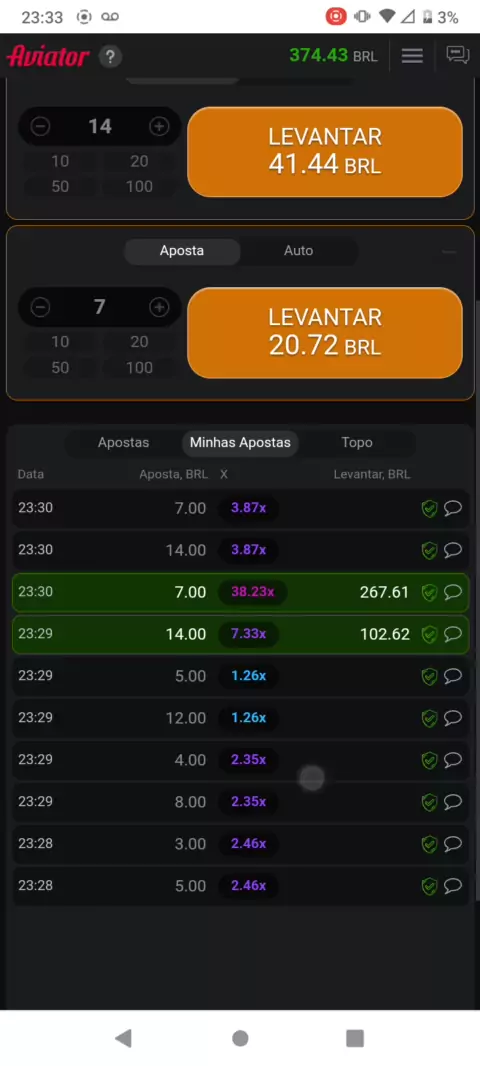Go to the home screen
This screenshot has height=1066, width=480.
click(x=240, y=1038)
